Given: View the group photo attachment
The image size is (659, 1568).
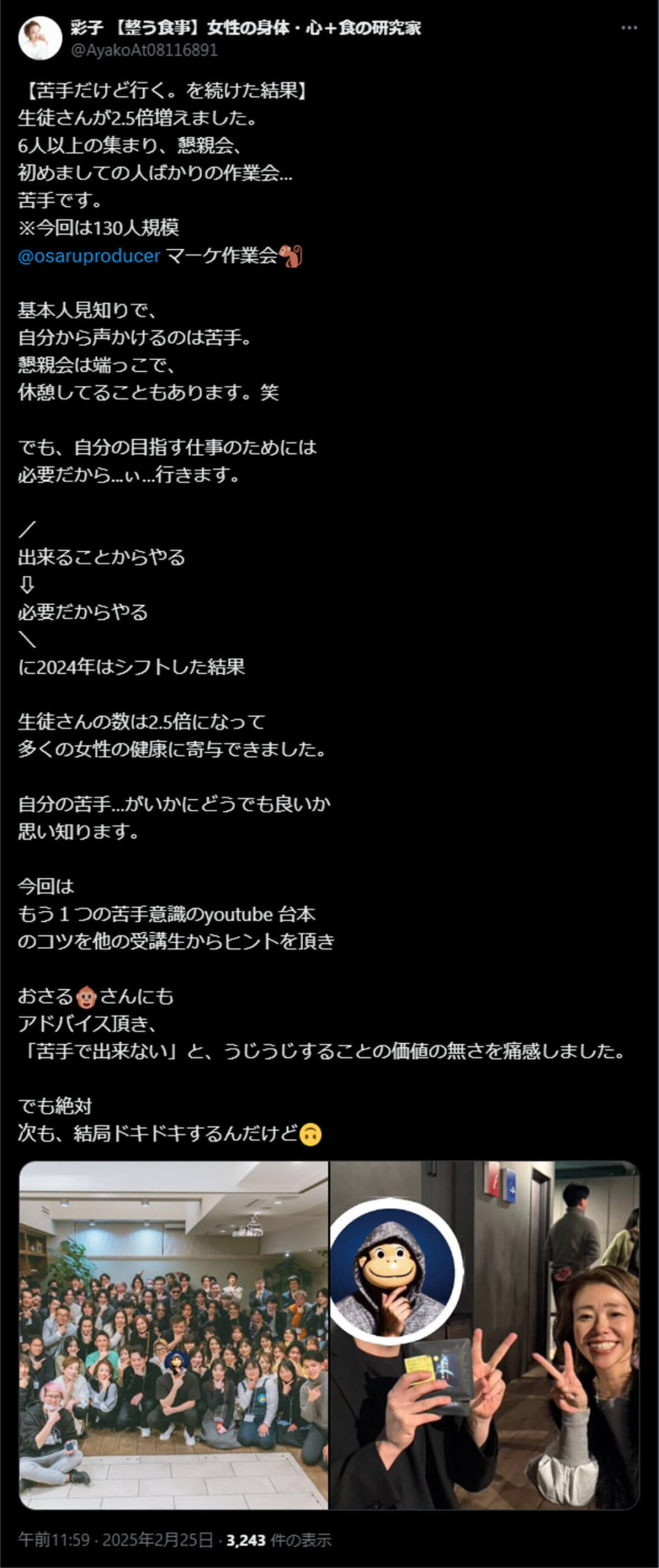Looking at the screenshot, I should tap(174, 1334).
